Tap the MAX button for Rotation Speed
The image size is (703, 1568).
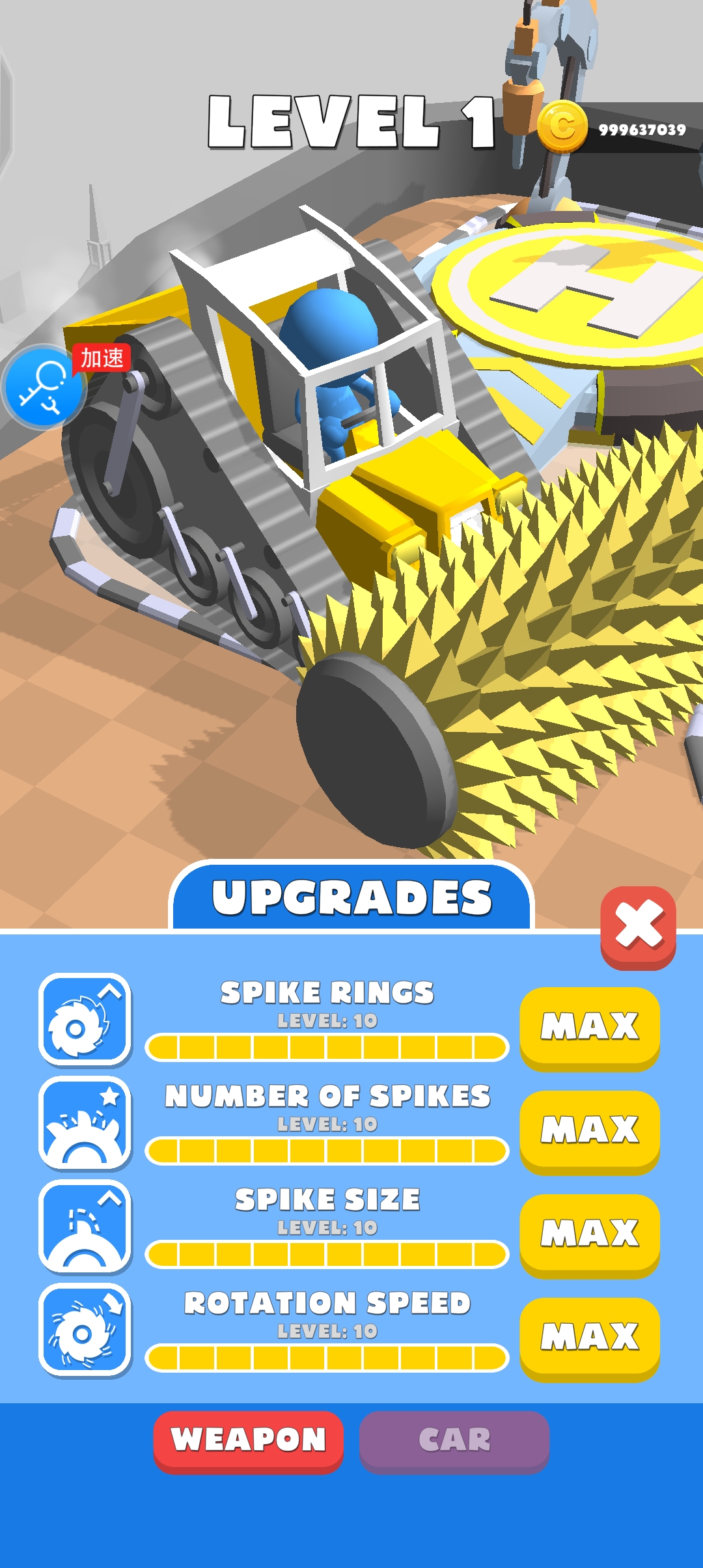pyautogui.click(x=590, y=1337)
